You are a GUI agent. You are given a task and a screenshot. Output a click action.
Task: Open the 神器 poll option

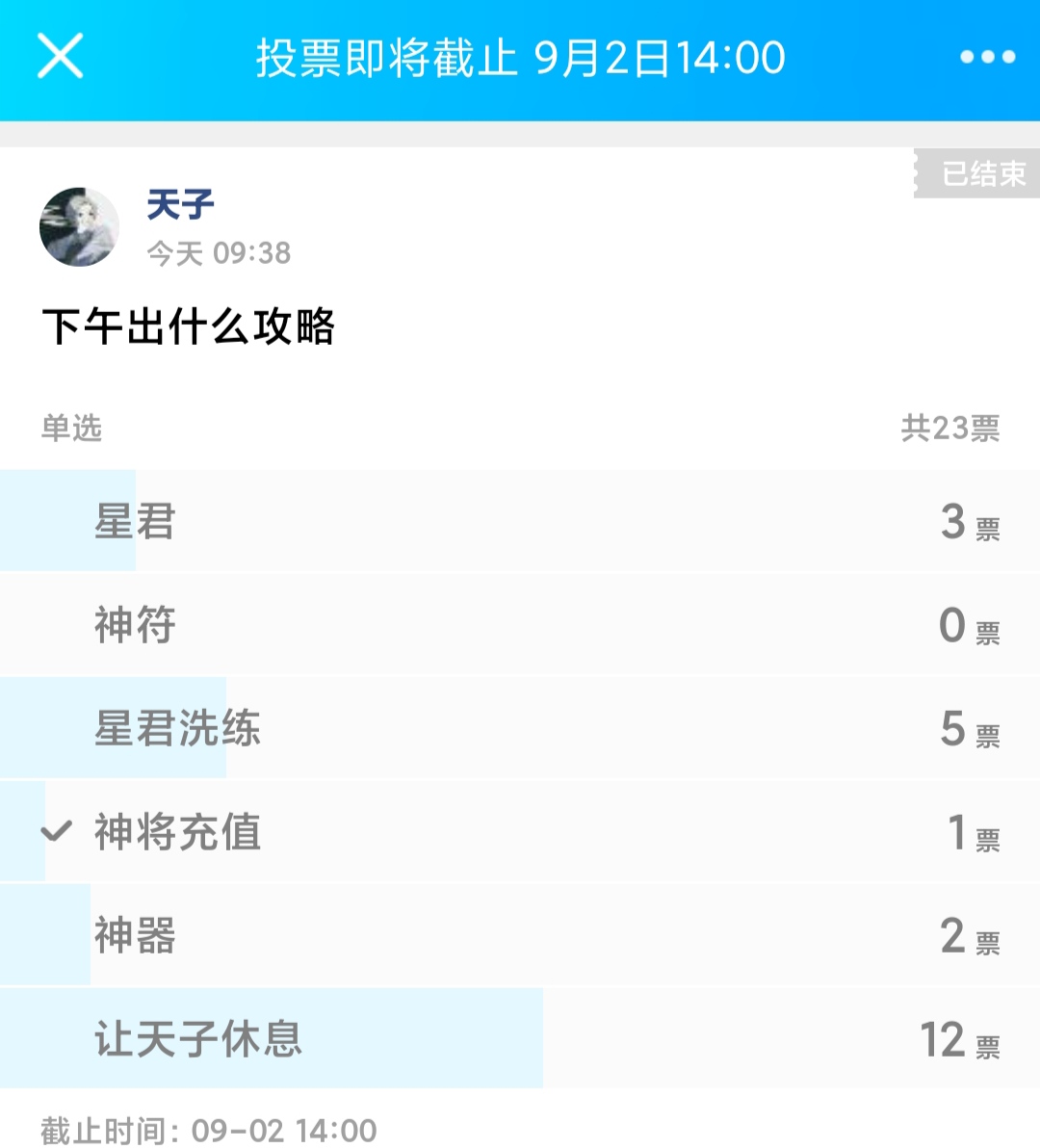520,935
